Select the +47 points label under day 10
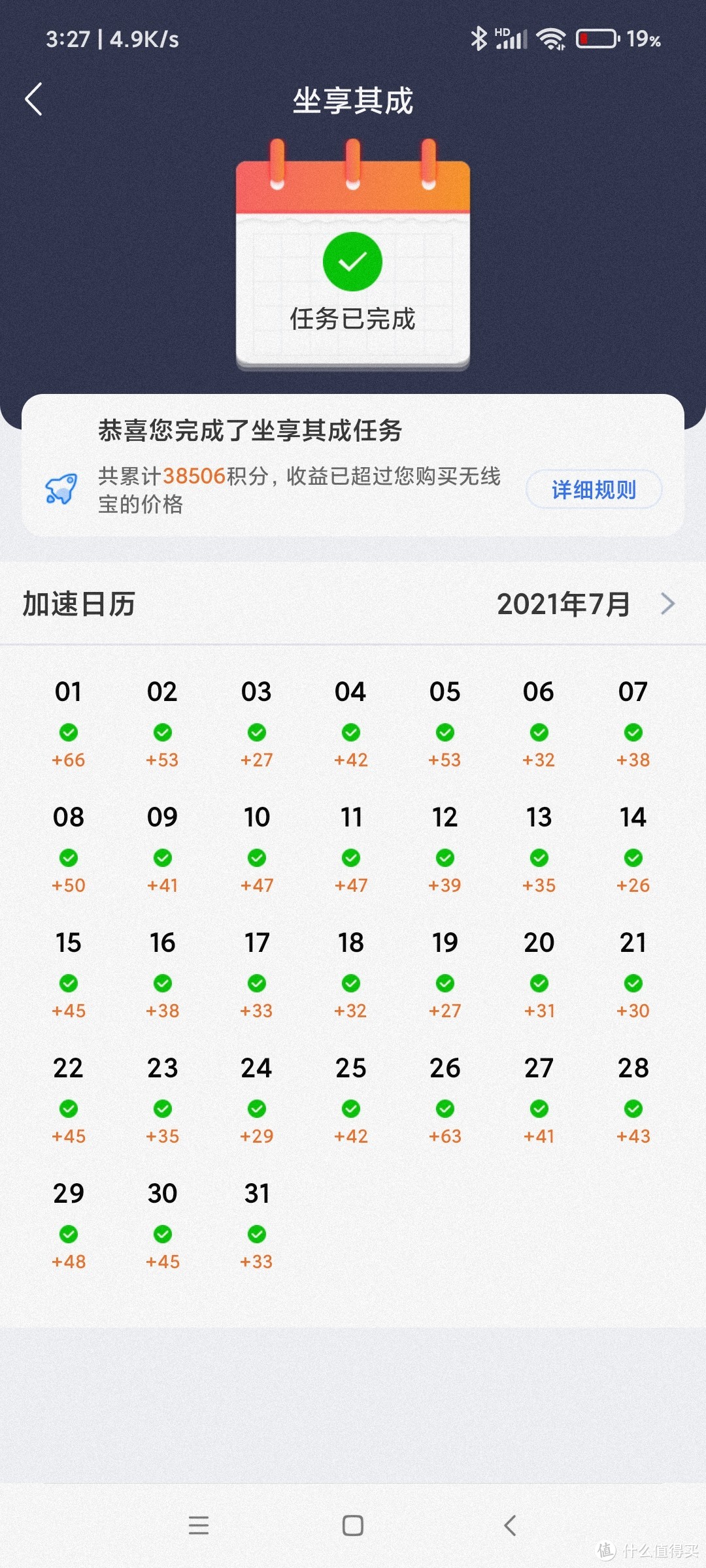The image size is (706, 1568). (x=256, y=885)
